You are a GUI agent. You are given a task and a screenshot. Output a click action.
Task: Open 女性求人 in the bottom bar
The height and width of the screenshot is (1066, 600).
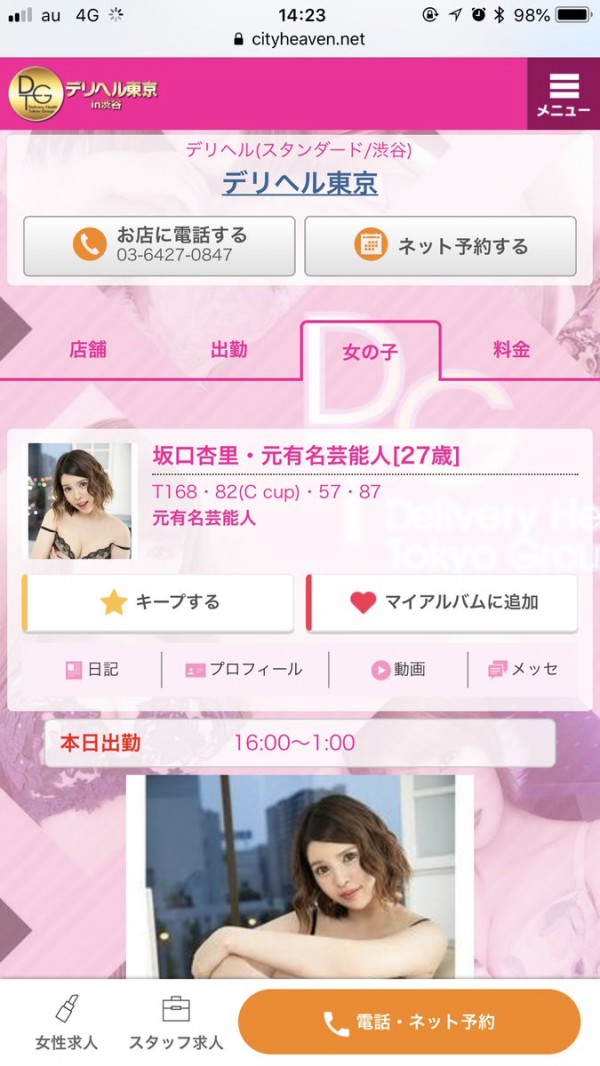pos(66,1022)
